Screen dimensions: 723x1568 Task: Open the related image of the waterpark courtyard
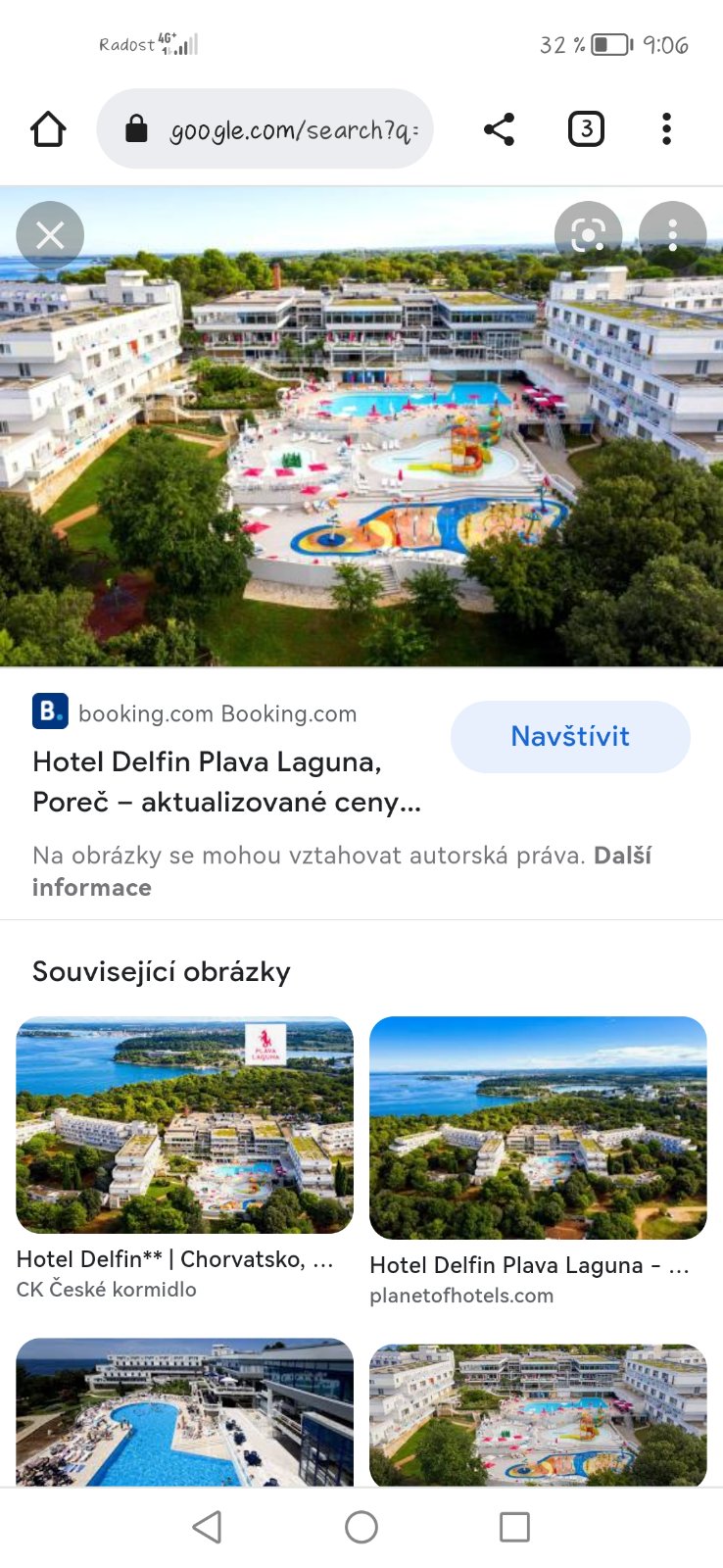click(x=538, y=1415)
